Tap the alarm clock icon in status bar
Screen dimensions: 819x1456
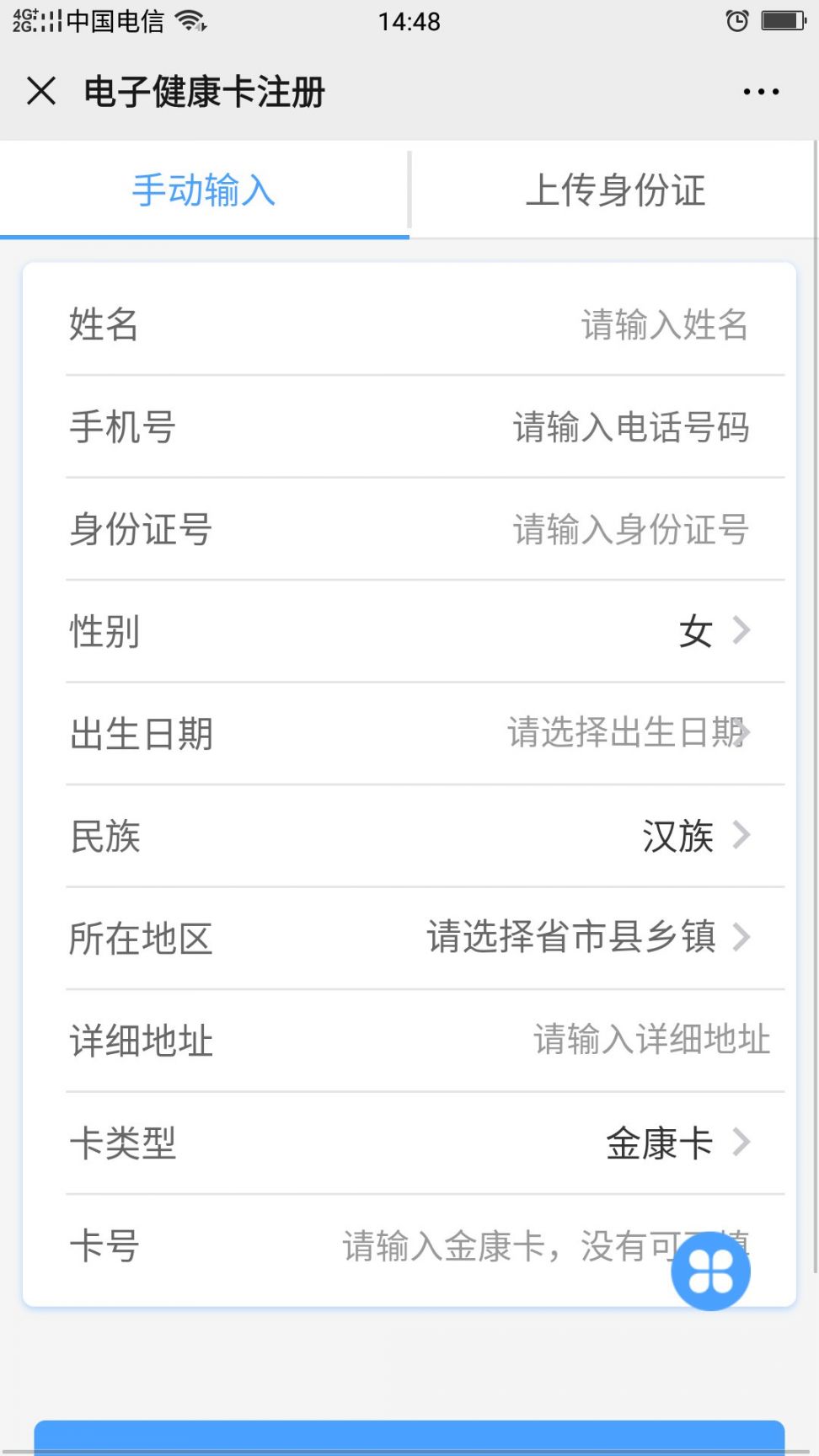click(739, 19)
